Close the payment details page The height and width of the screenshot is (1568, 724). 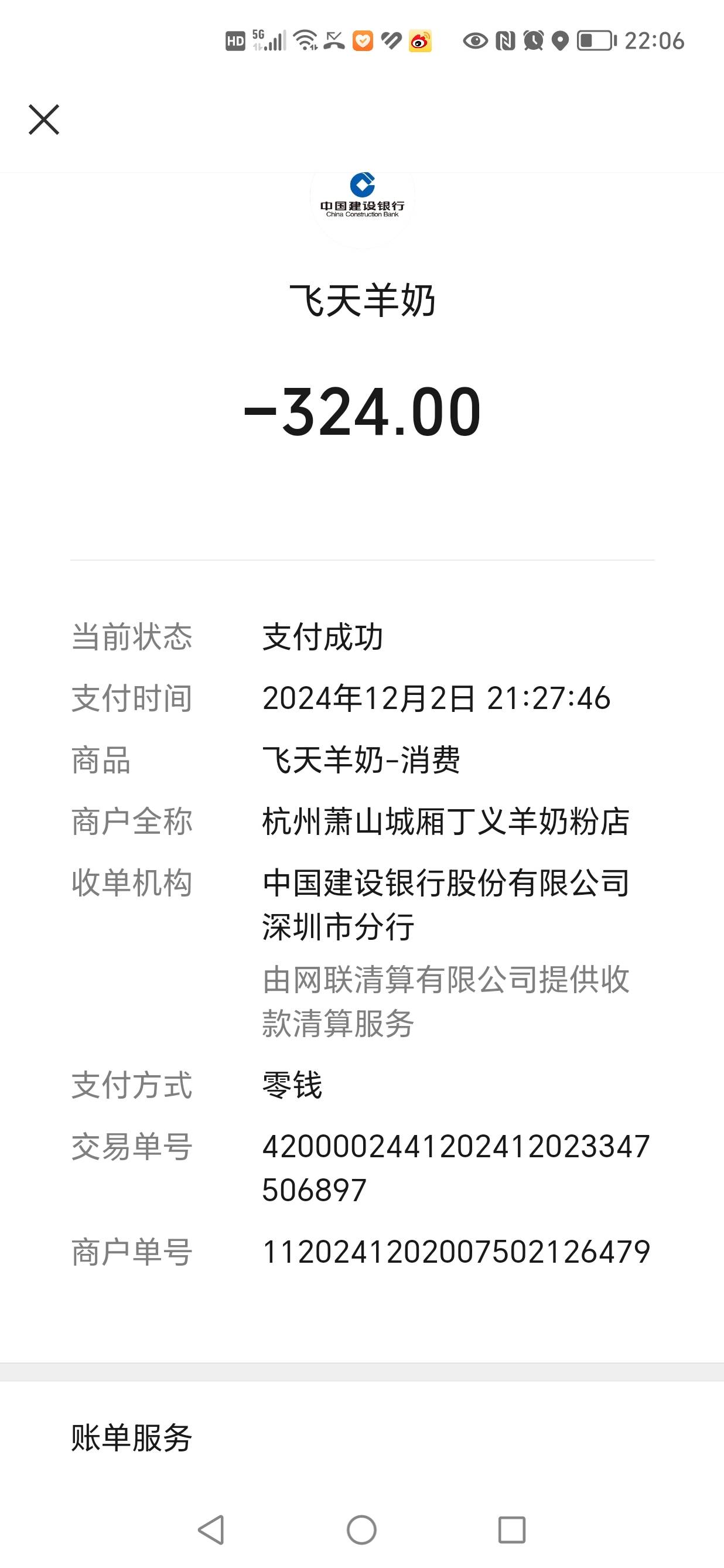44,120
